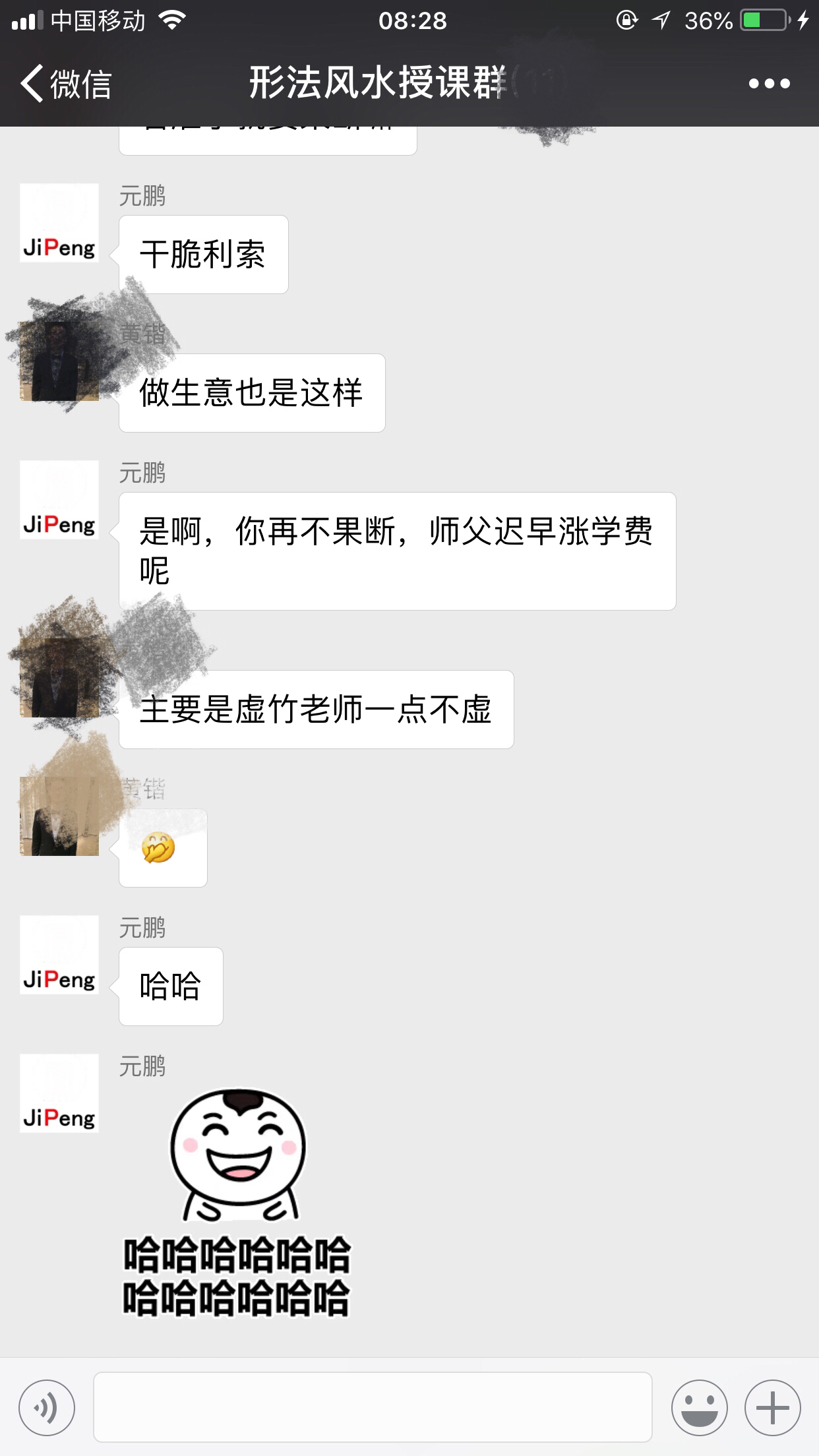Open the avatar beside 做生意也是这样

tap(59, 361)
